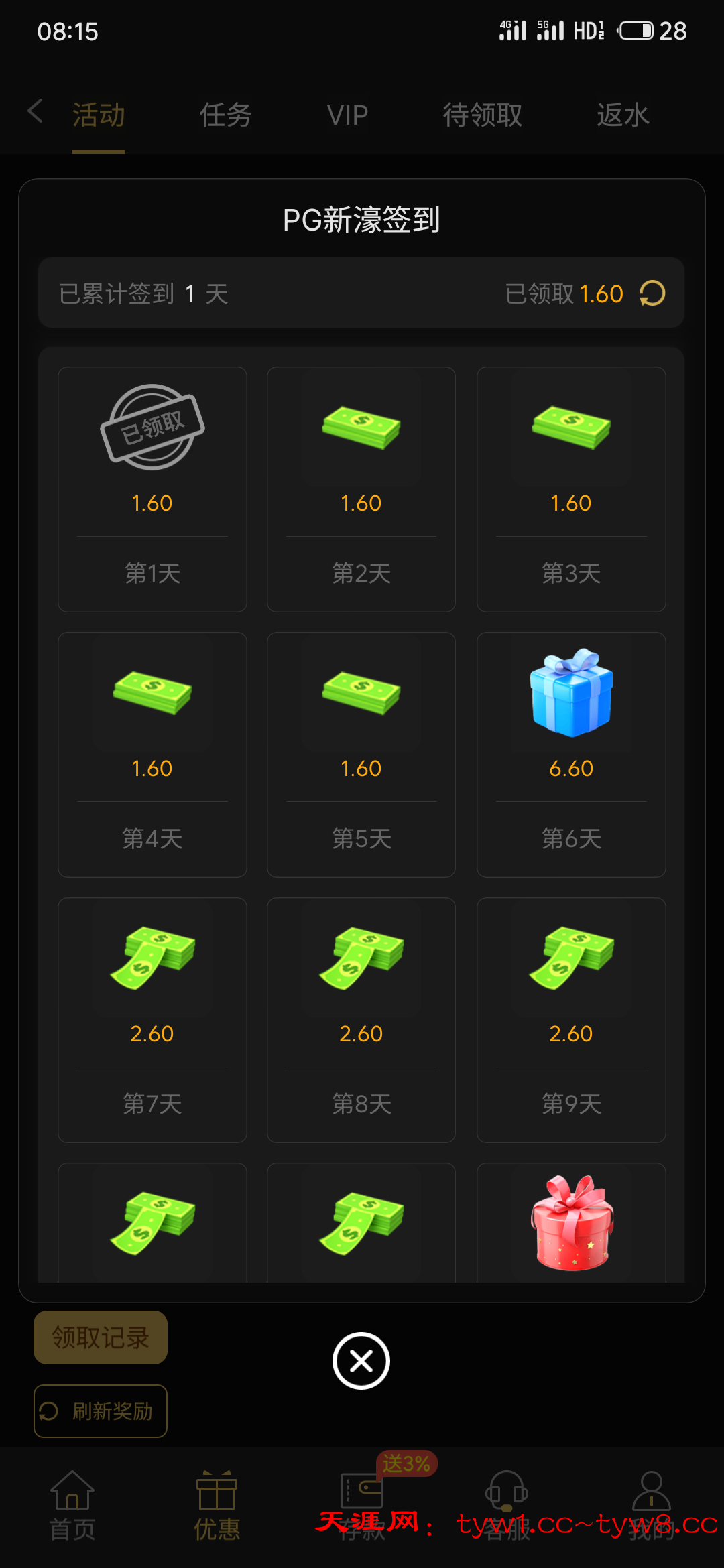Go back using the top arrow

(36, 111)
